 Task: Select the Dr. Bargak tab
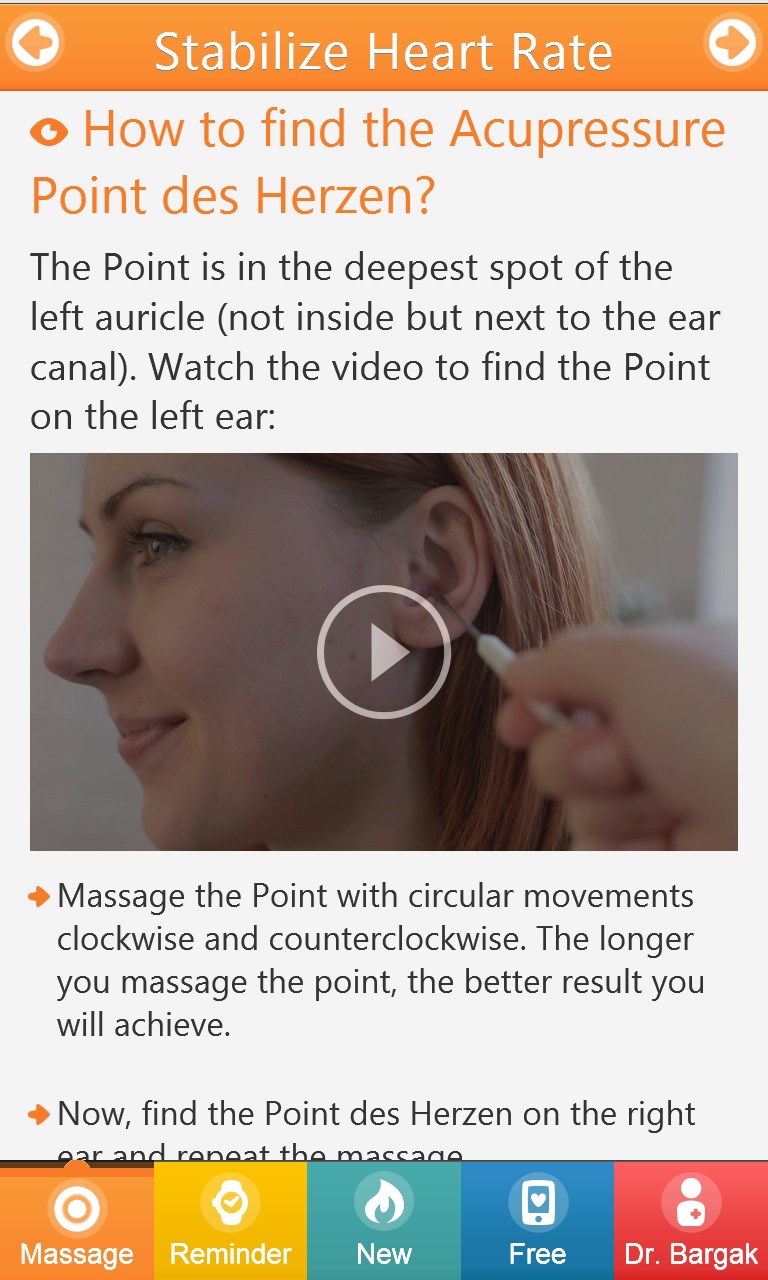691,1222
